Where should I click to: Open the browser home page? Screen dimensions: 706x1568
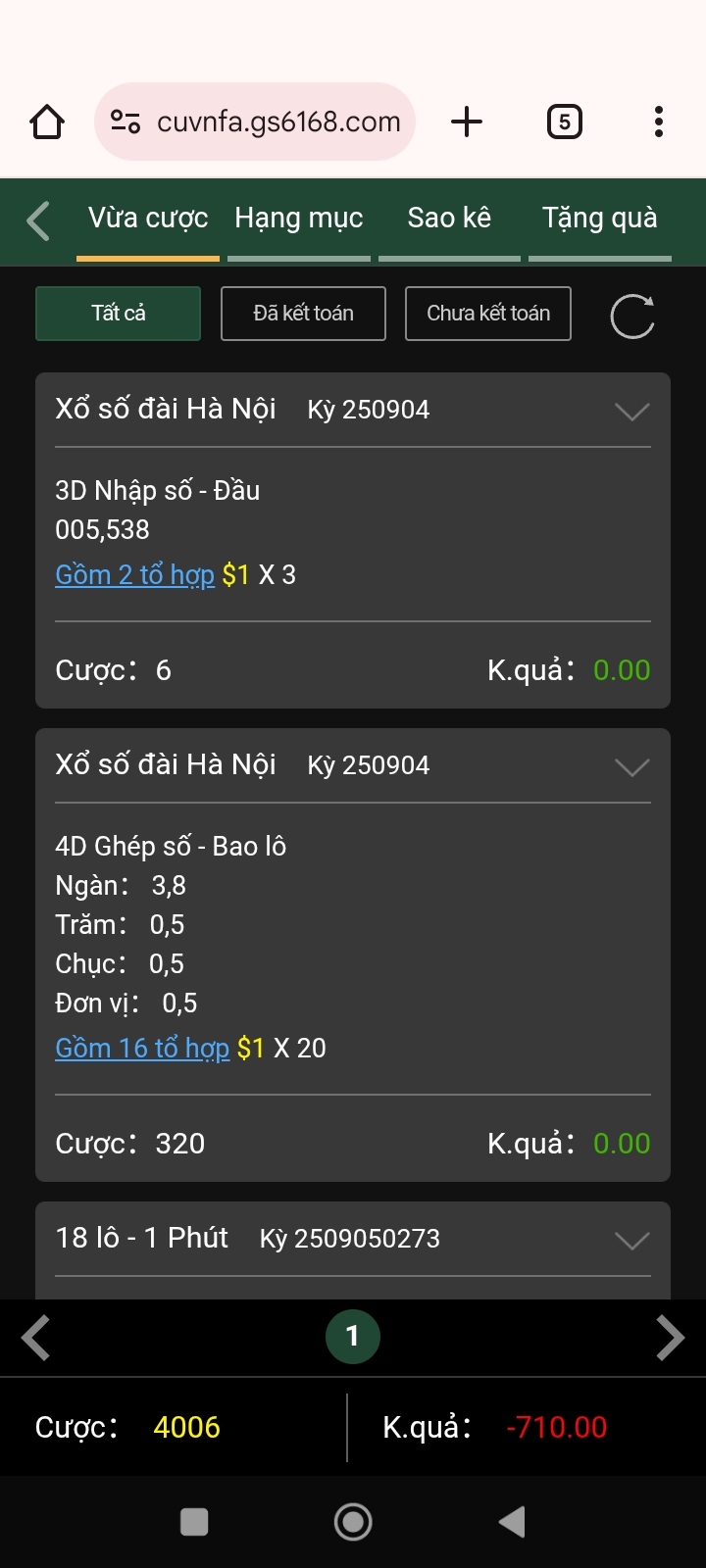[47, 122]
